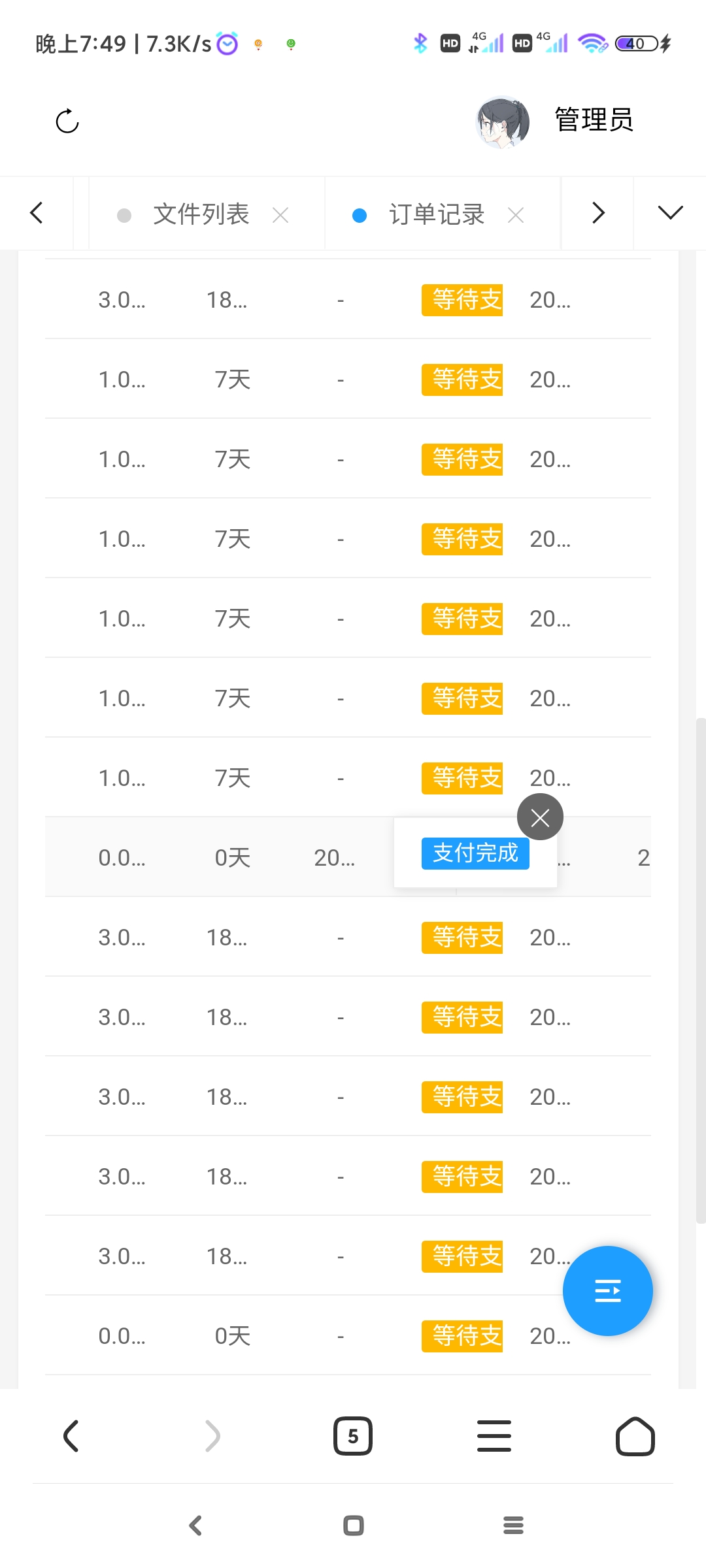Go back in the browser
Viewport: 706px width, 1568px height.
[71, 1436]
